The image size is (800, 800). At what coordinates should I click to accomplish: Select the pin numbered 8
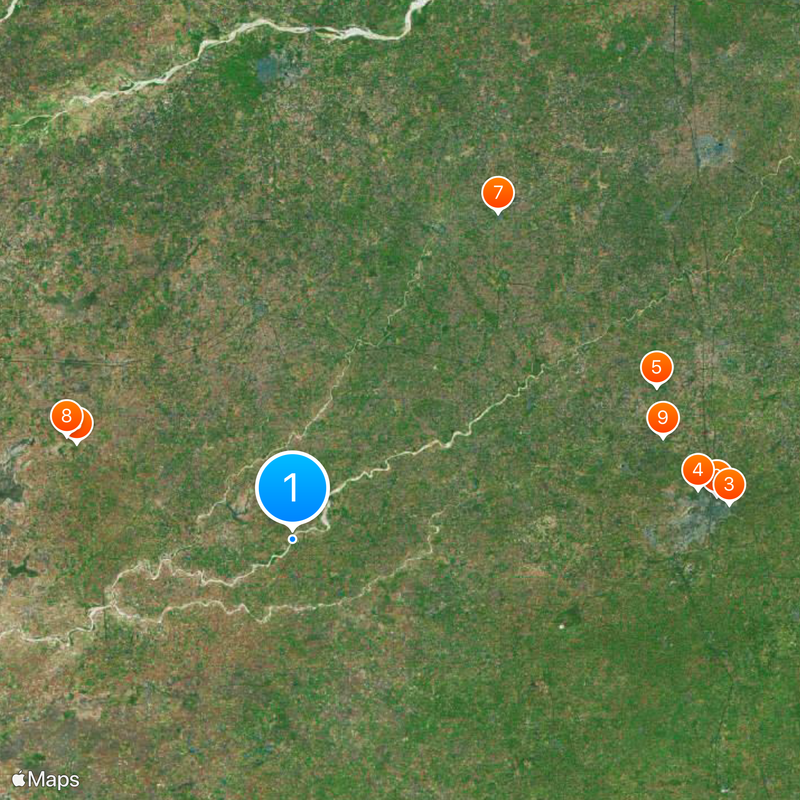pos(65,415)
